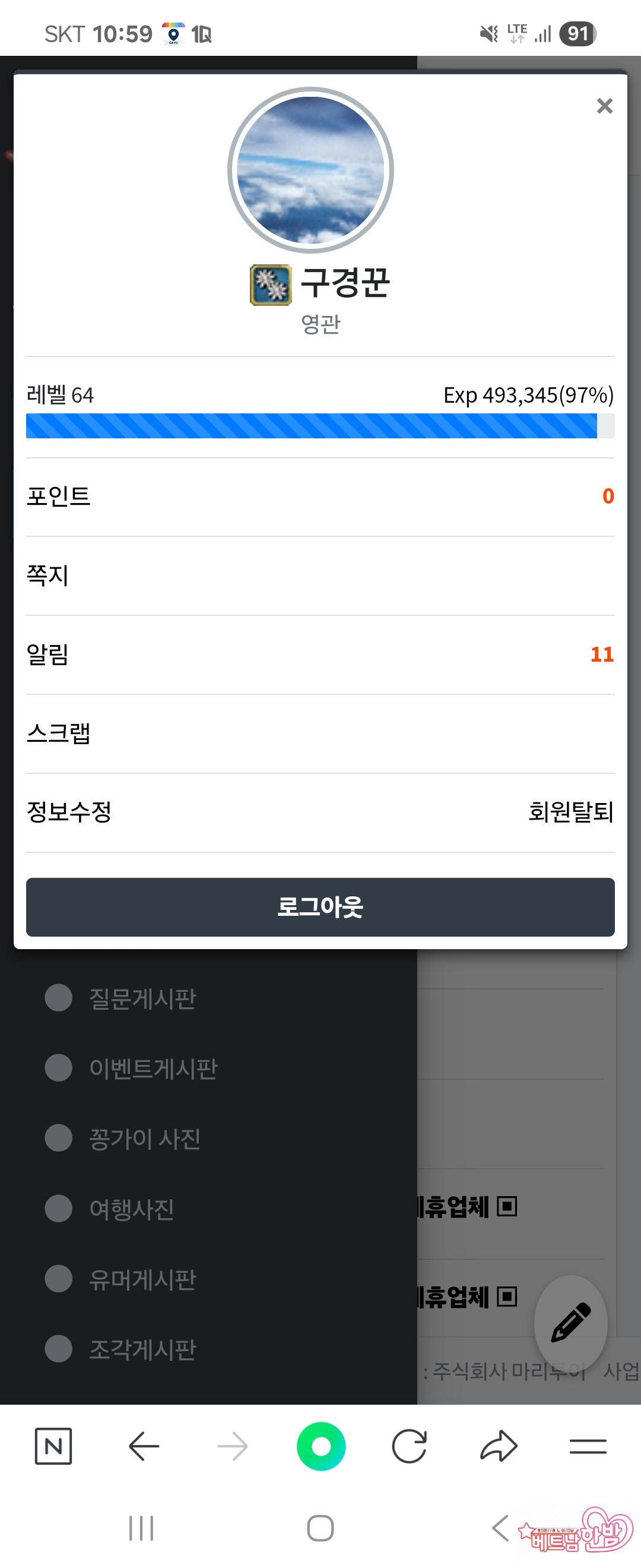
Task: Go to 정보수정 profile edit
Action: coord(69,811)
